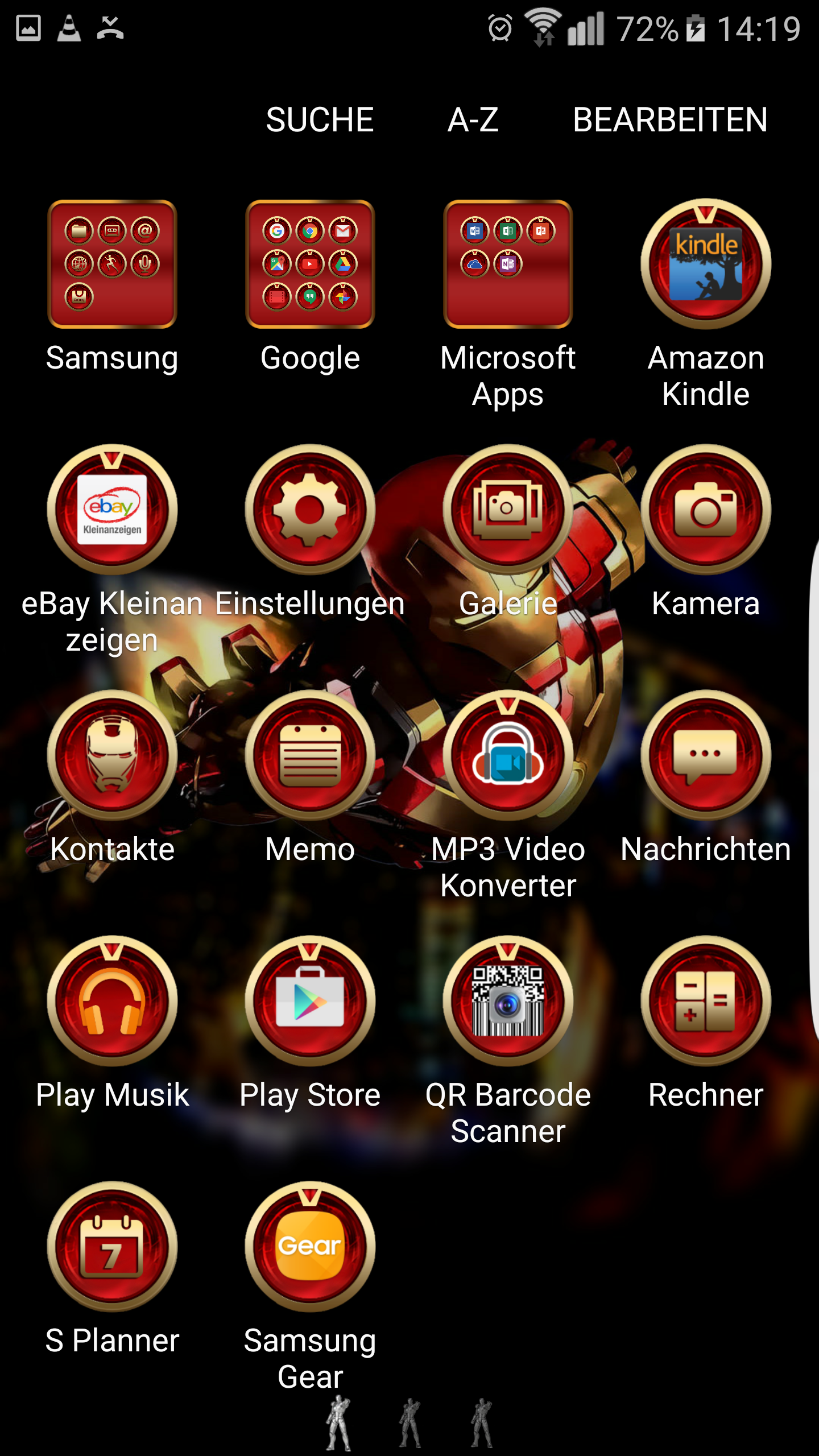The image size is (819, 1456).
Task: Tap BEARBEITEN to edit apps
Action: click(x=670, y=120)
